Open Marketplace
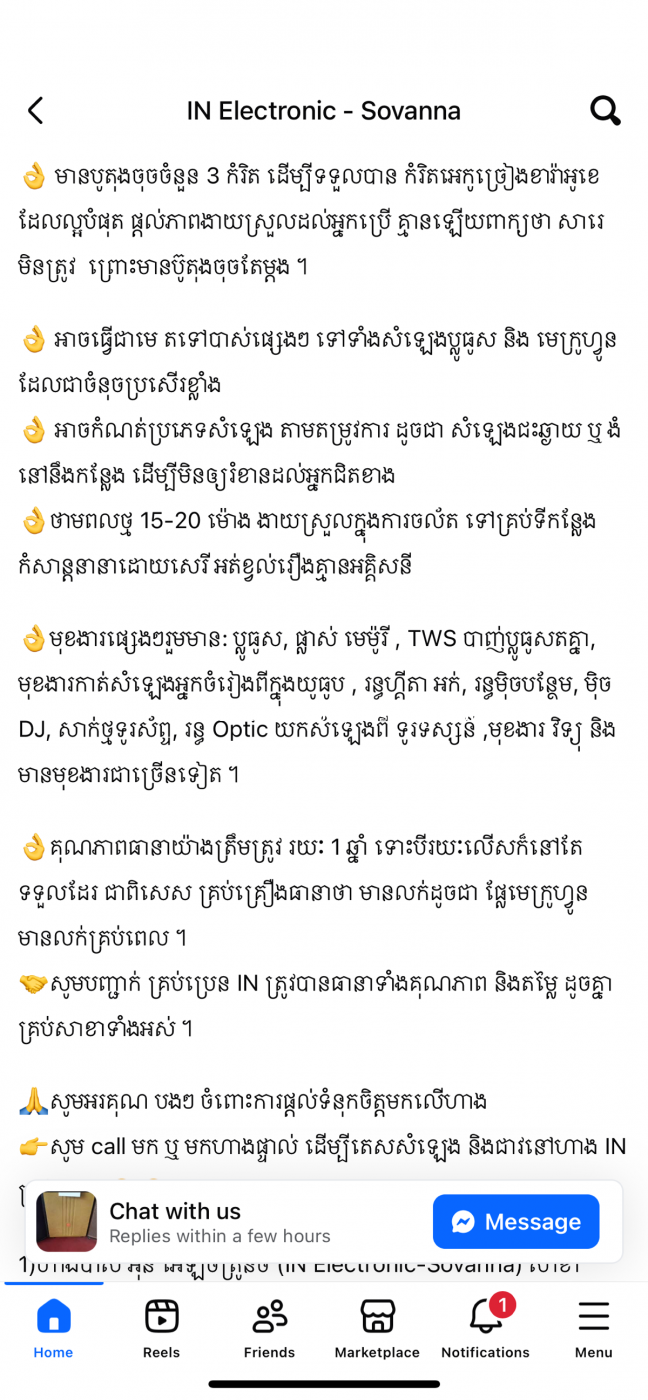Screen dimensions: 648x1400 [377, 1328]
